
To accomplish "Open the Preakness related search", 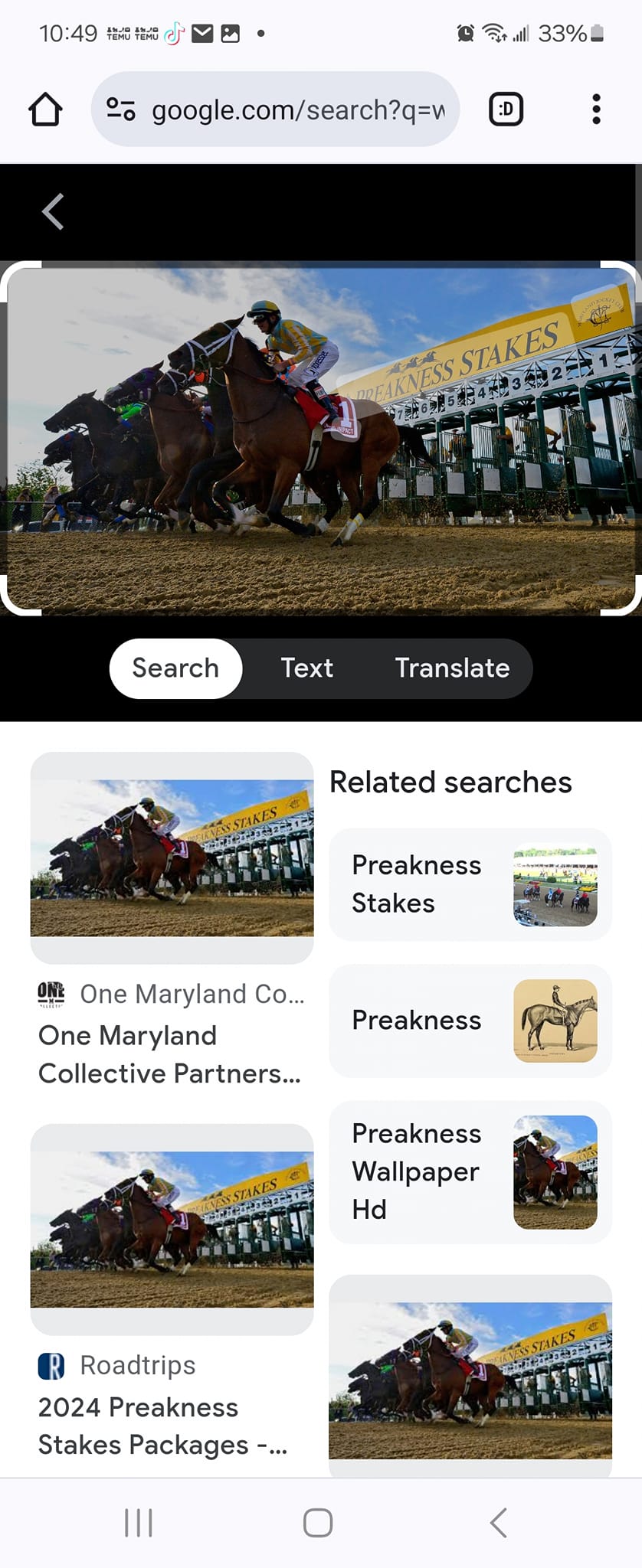I will click(x=470, y=1021).
